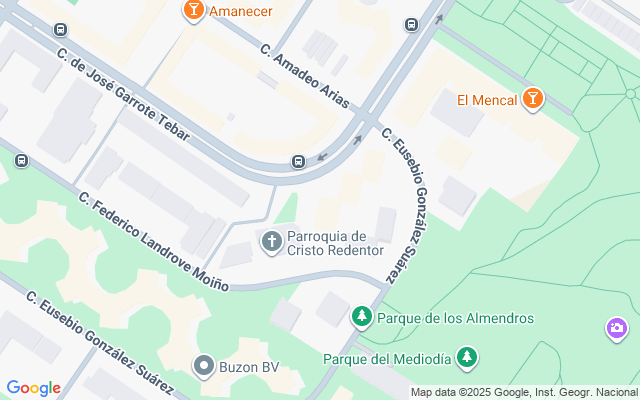Viewport: 640px width, 400px height.
Task: Open the Amanecer bar marker
Action: [x=194, y=11]
